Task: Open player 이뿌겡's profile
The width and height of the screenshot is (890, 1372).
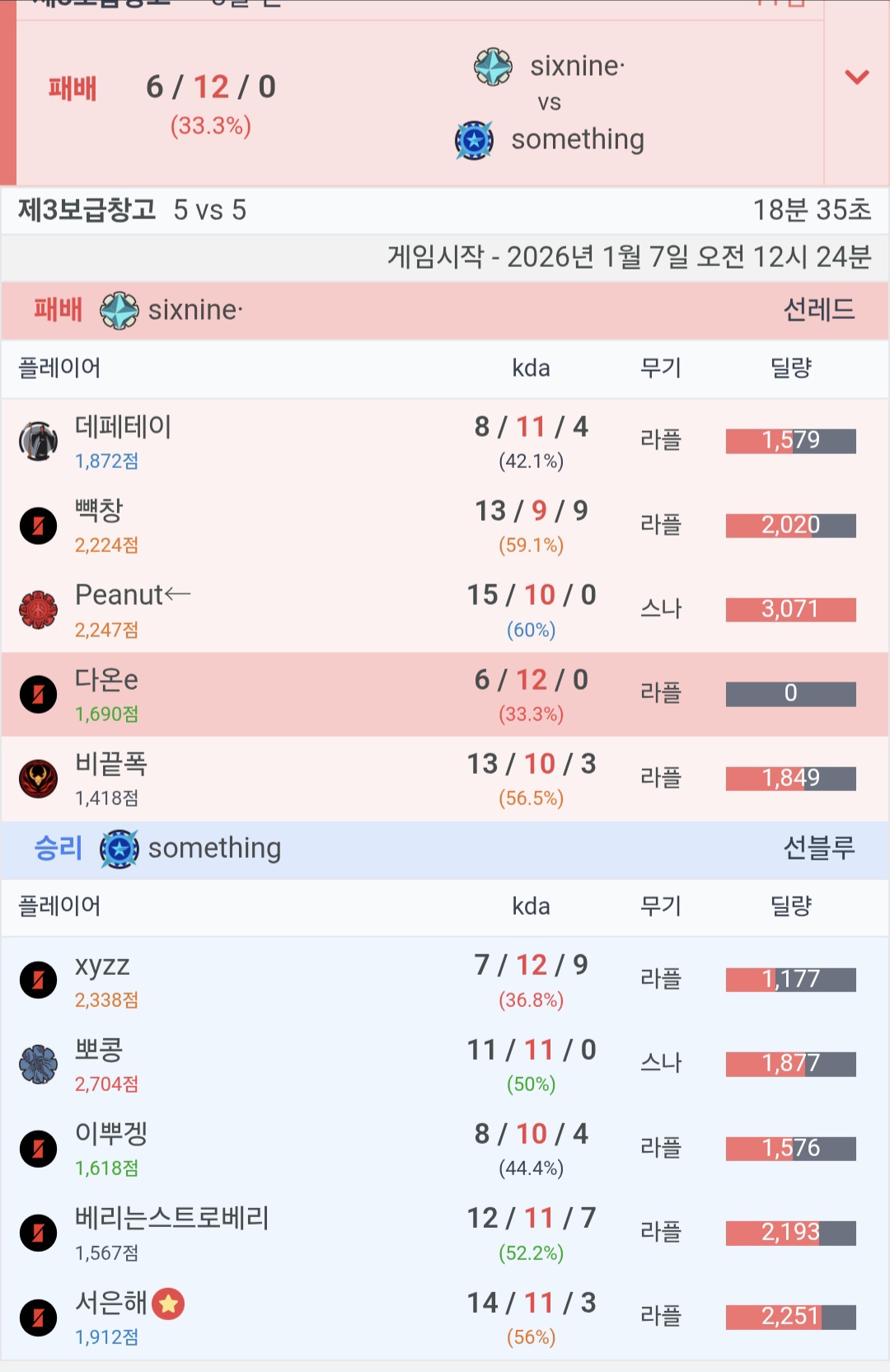Action: [x=110, y=1135]
